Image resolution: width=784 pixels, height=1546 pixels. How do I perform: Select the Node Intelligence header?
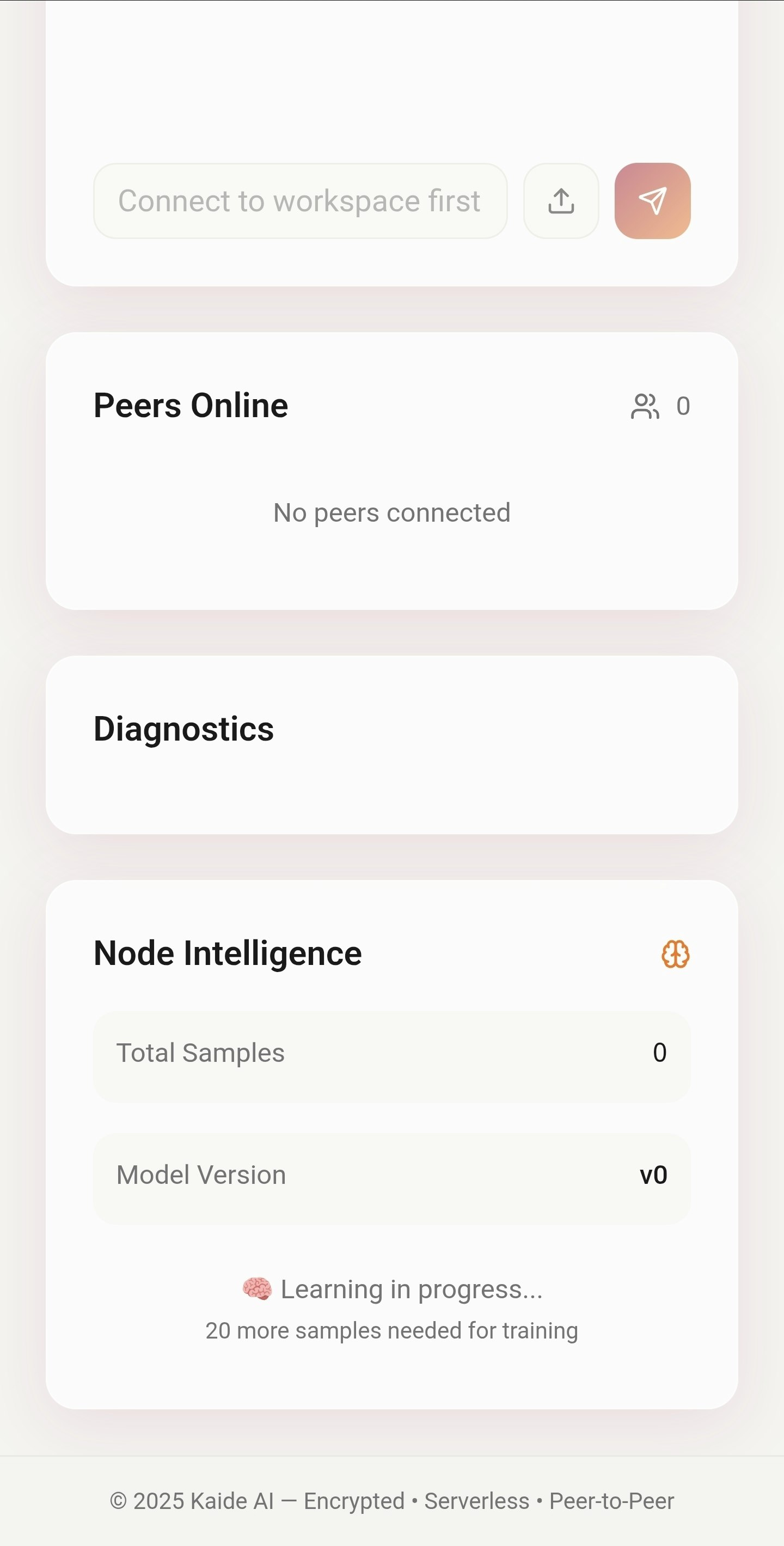228,953
